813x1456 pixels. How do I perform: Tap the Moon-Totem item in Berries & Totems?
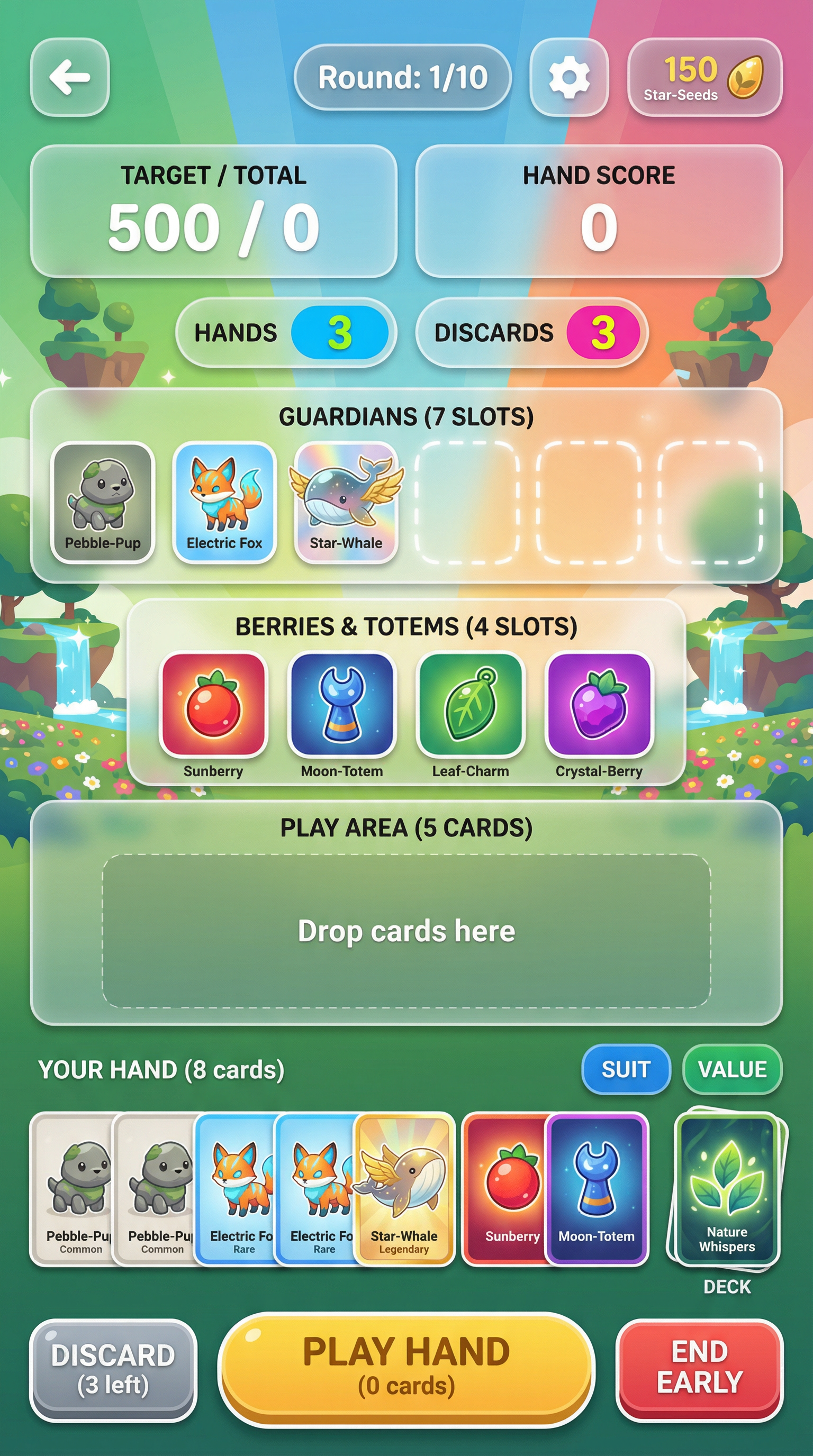pyautogui.click(x=341, y=706)
